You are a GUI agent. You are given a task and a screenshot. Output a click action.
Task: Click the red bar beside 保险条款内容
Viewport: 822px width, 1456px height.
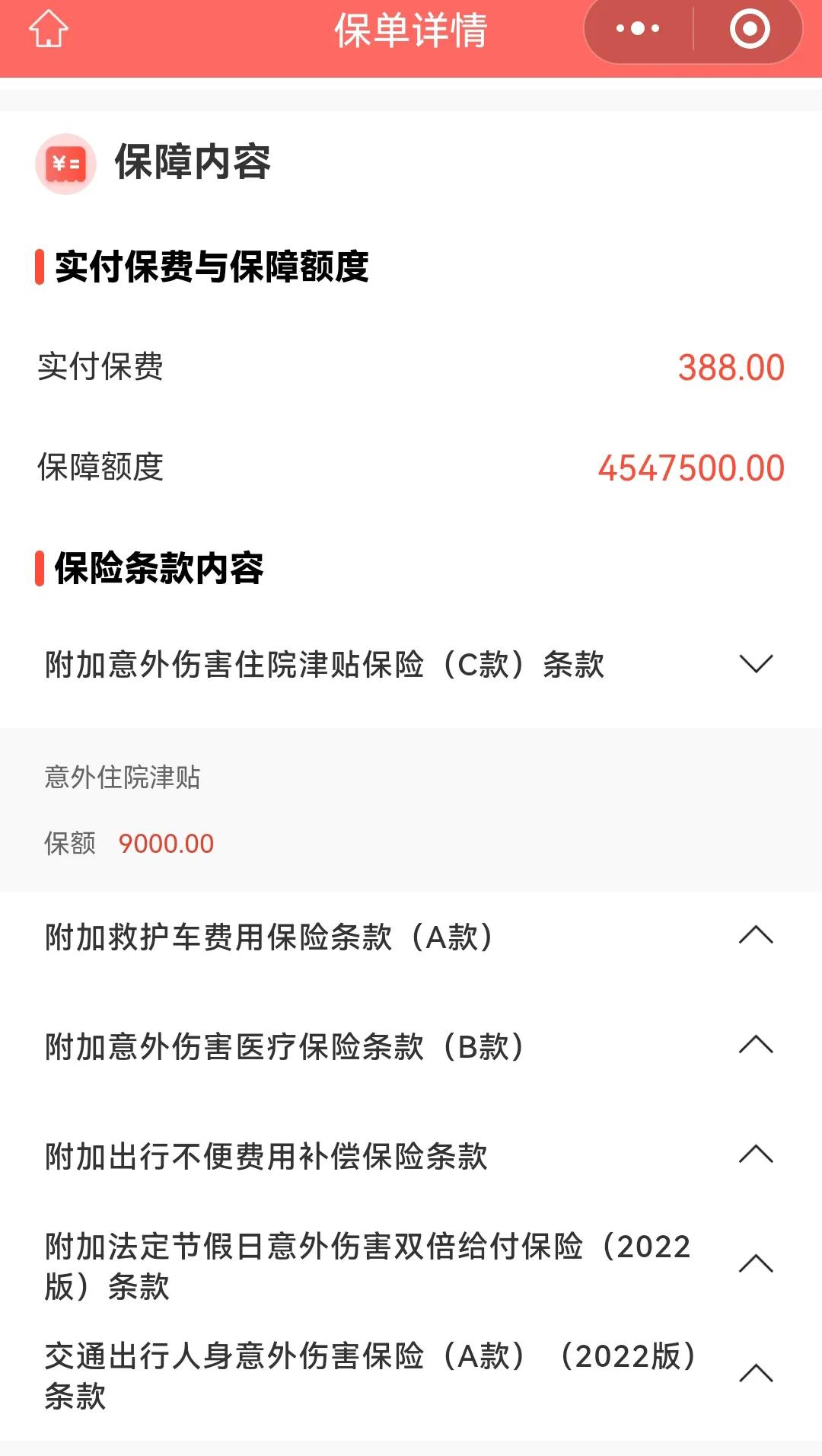pyautogui.click(x=40, y=567)
